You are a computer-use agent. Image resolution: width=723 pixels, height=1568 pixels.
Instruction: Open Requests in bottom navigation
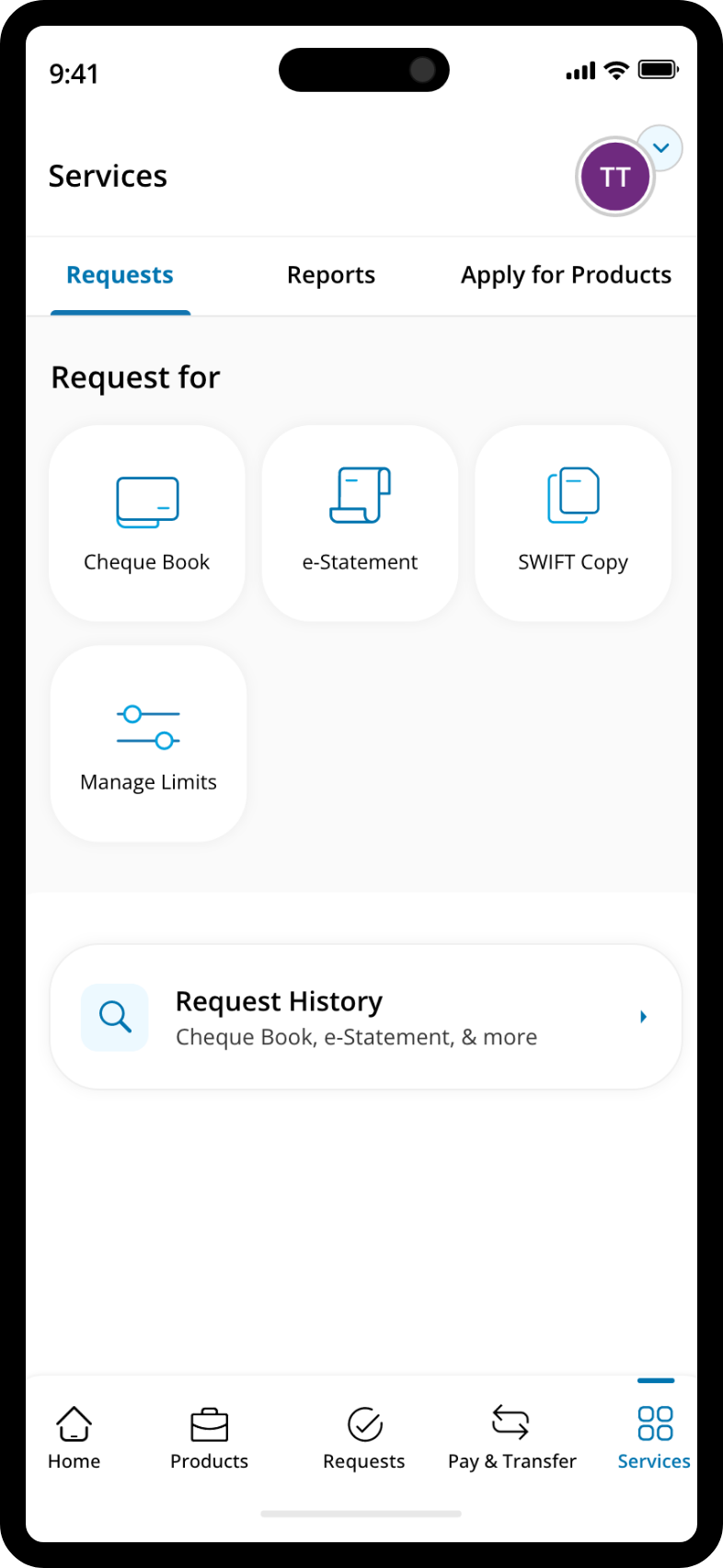[364, 1438]
